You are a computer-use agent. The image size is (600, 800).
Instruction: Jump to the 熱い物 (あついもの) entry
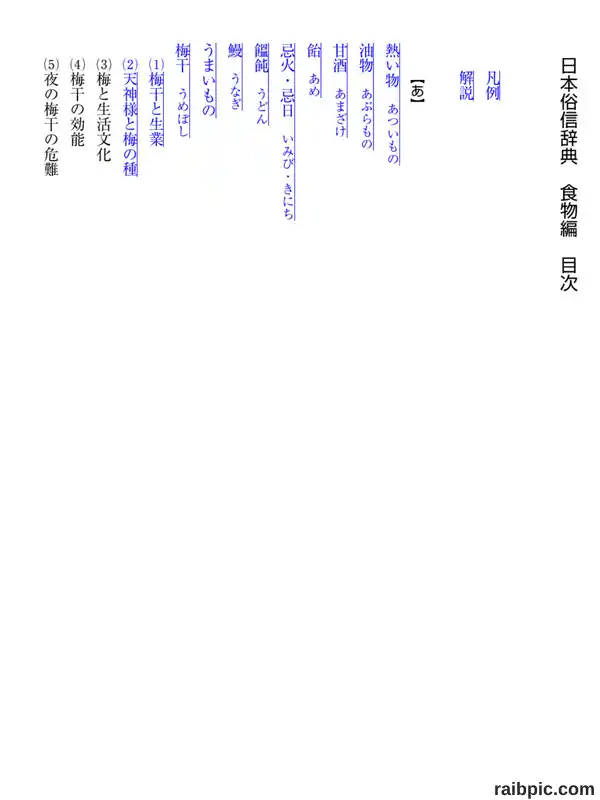click(393, 104)
